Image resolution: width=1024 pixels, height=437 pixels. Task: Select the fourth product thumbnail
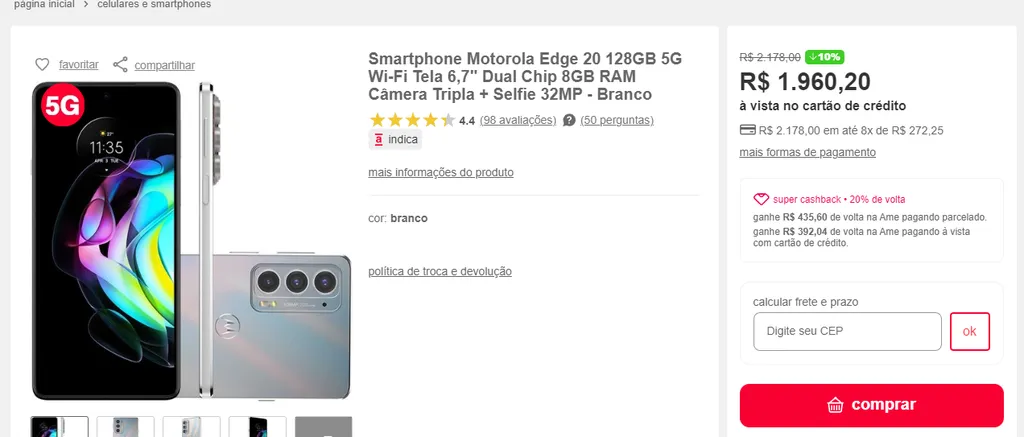coord(257,427)
